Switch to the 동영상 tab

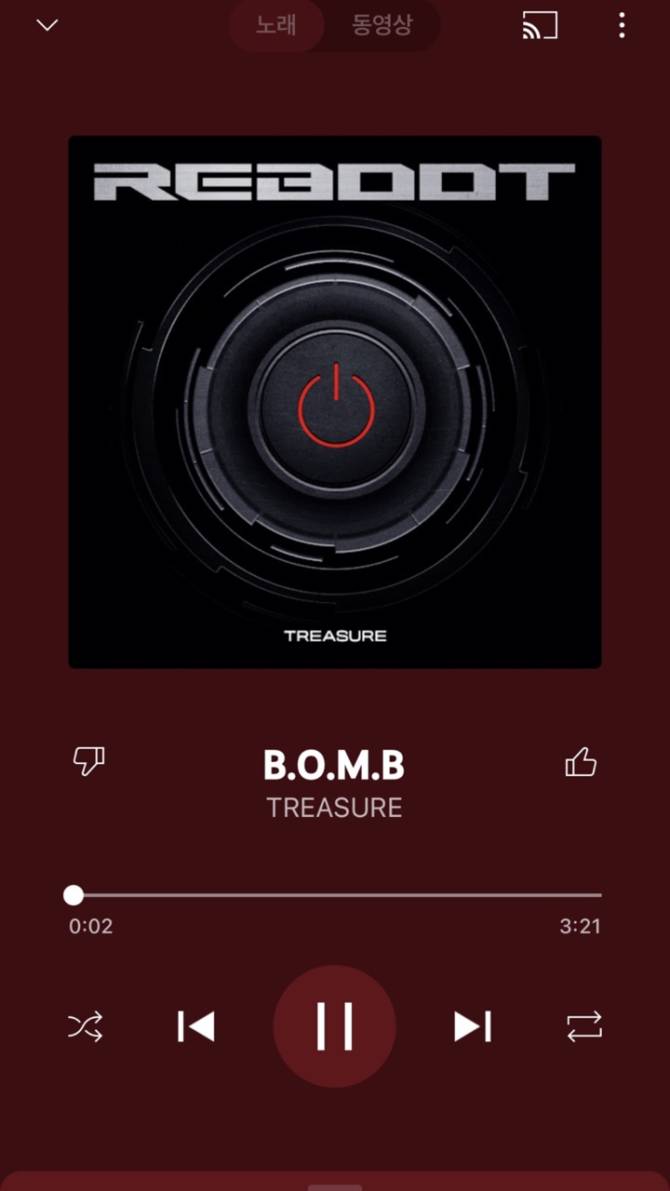(x=381, y=26)
